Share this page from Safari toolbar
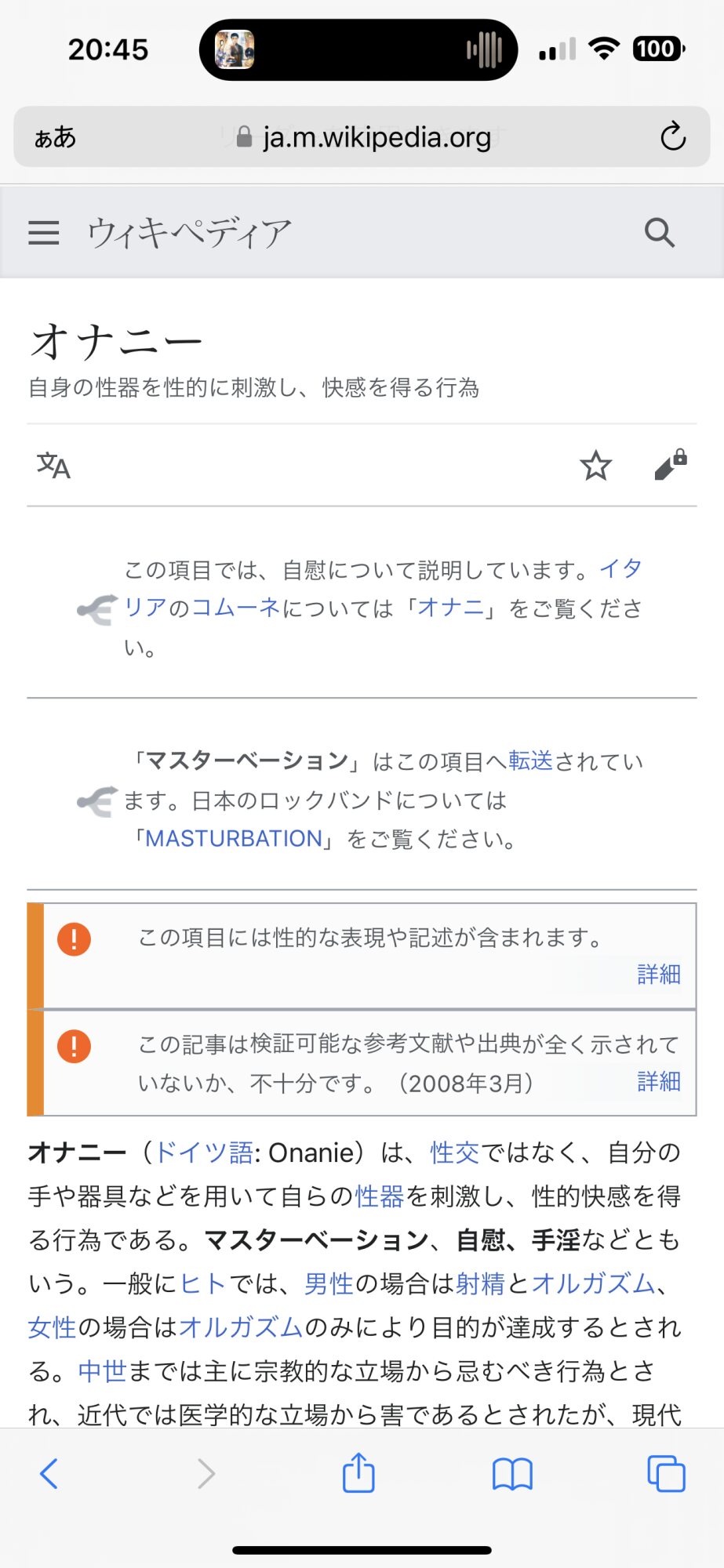724x1568 pixels. (358, 1472)
